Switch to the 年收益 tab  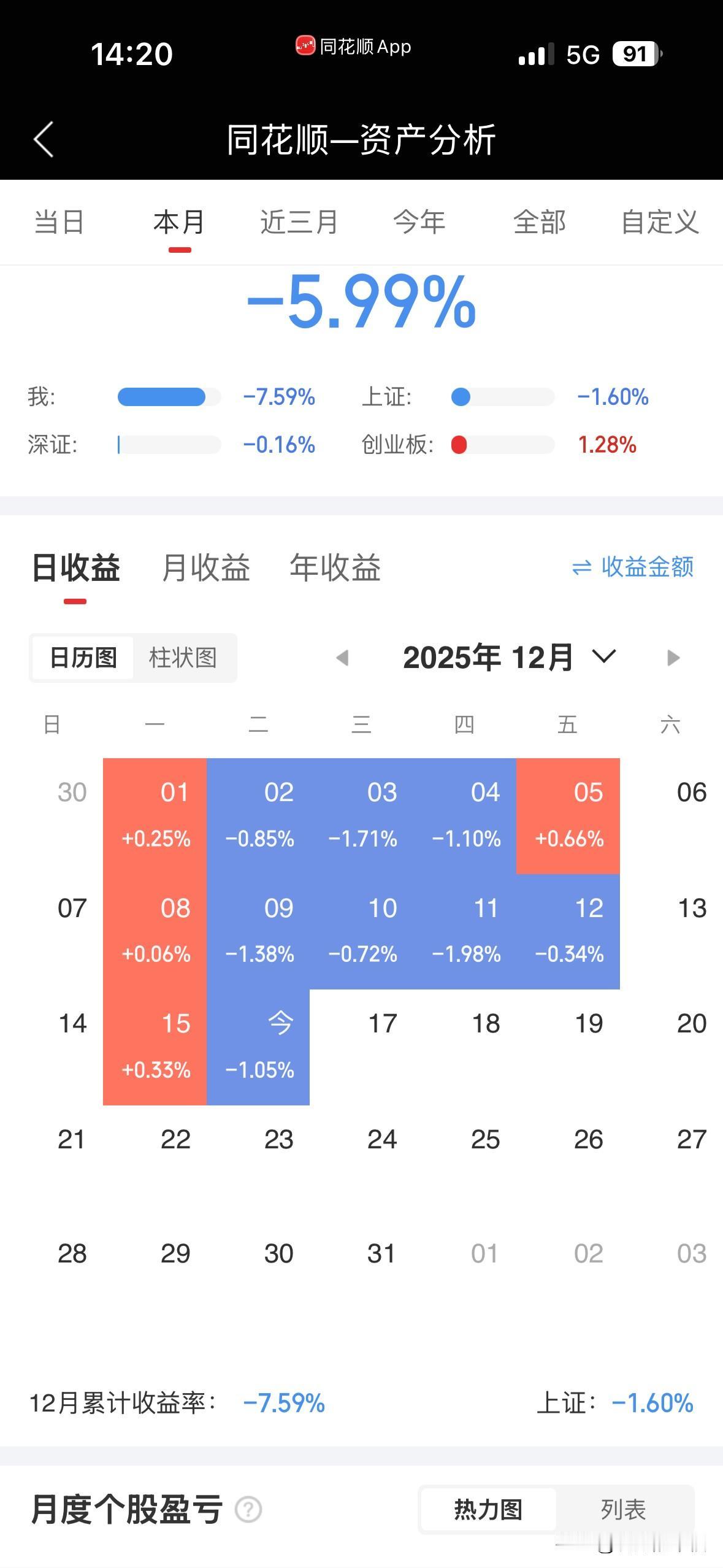[336, 569]
